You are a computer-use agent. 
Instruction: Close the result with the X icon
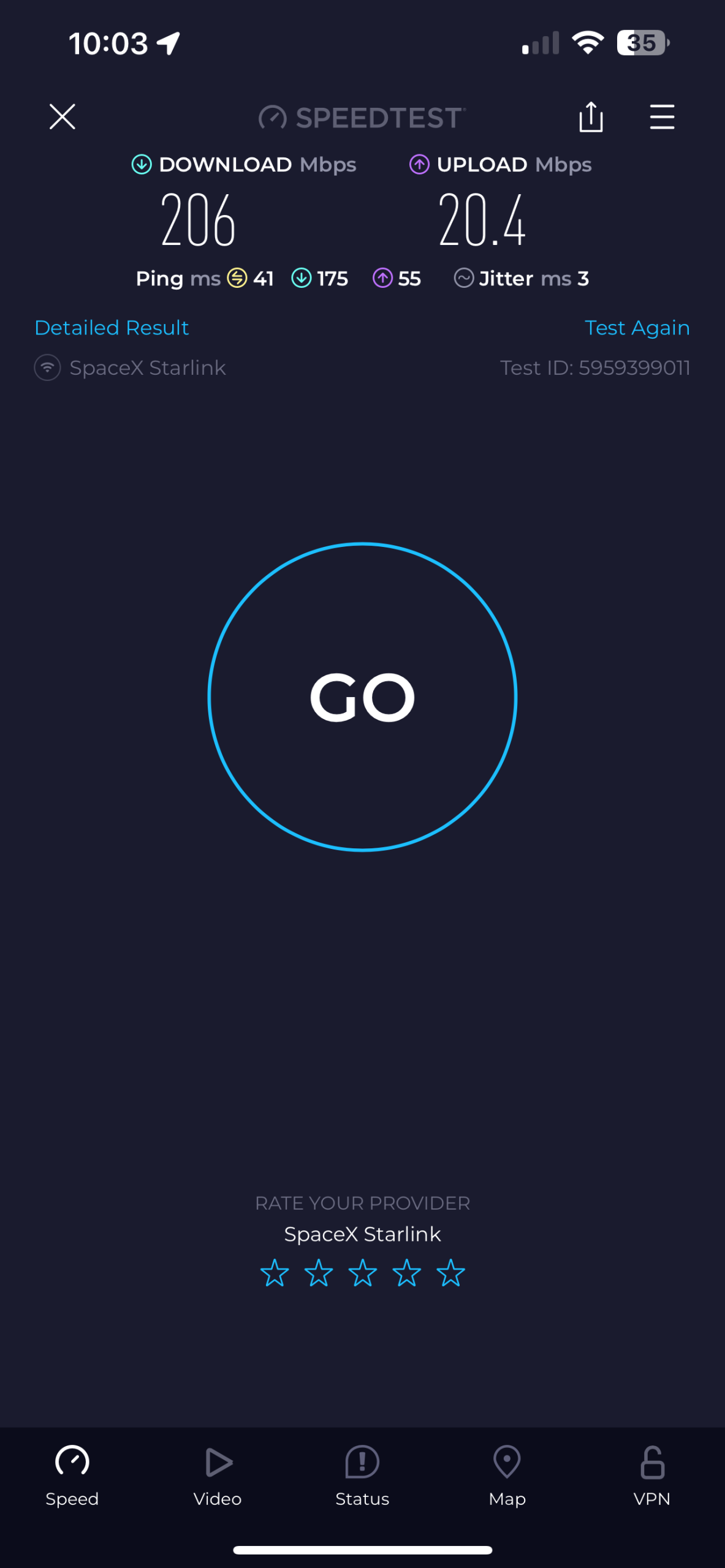point(62,116)
